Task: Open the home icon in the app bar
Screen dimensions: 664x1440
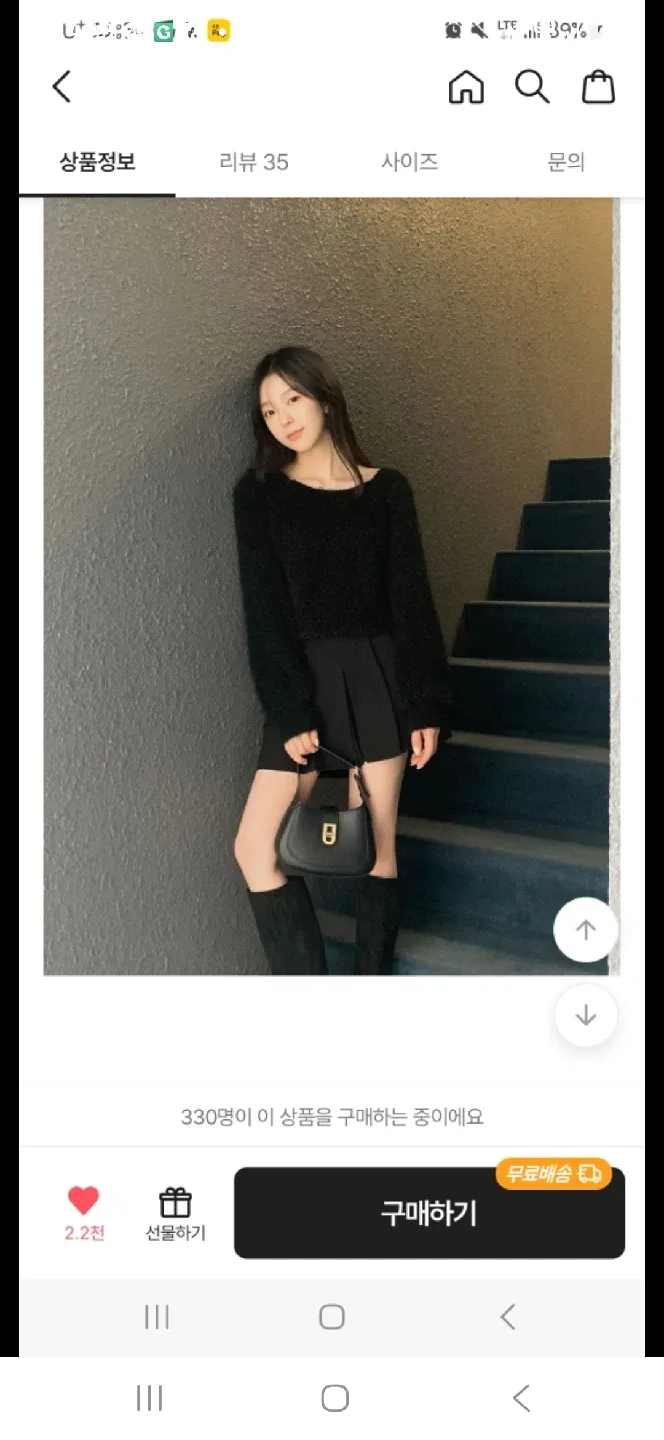Action: (x=466, y=88)
